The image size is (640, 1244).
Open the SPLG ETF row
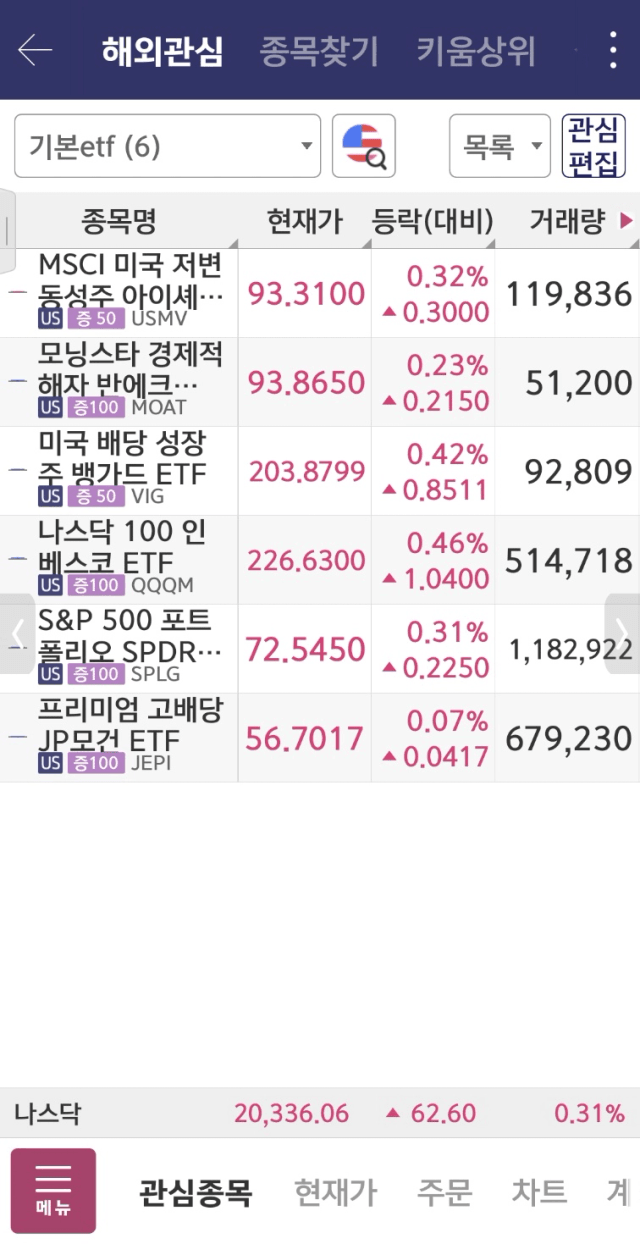320,649
